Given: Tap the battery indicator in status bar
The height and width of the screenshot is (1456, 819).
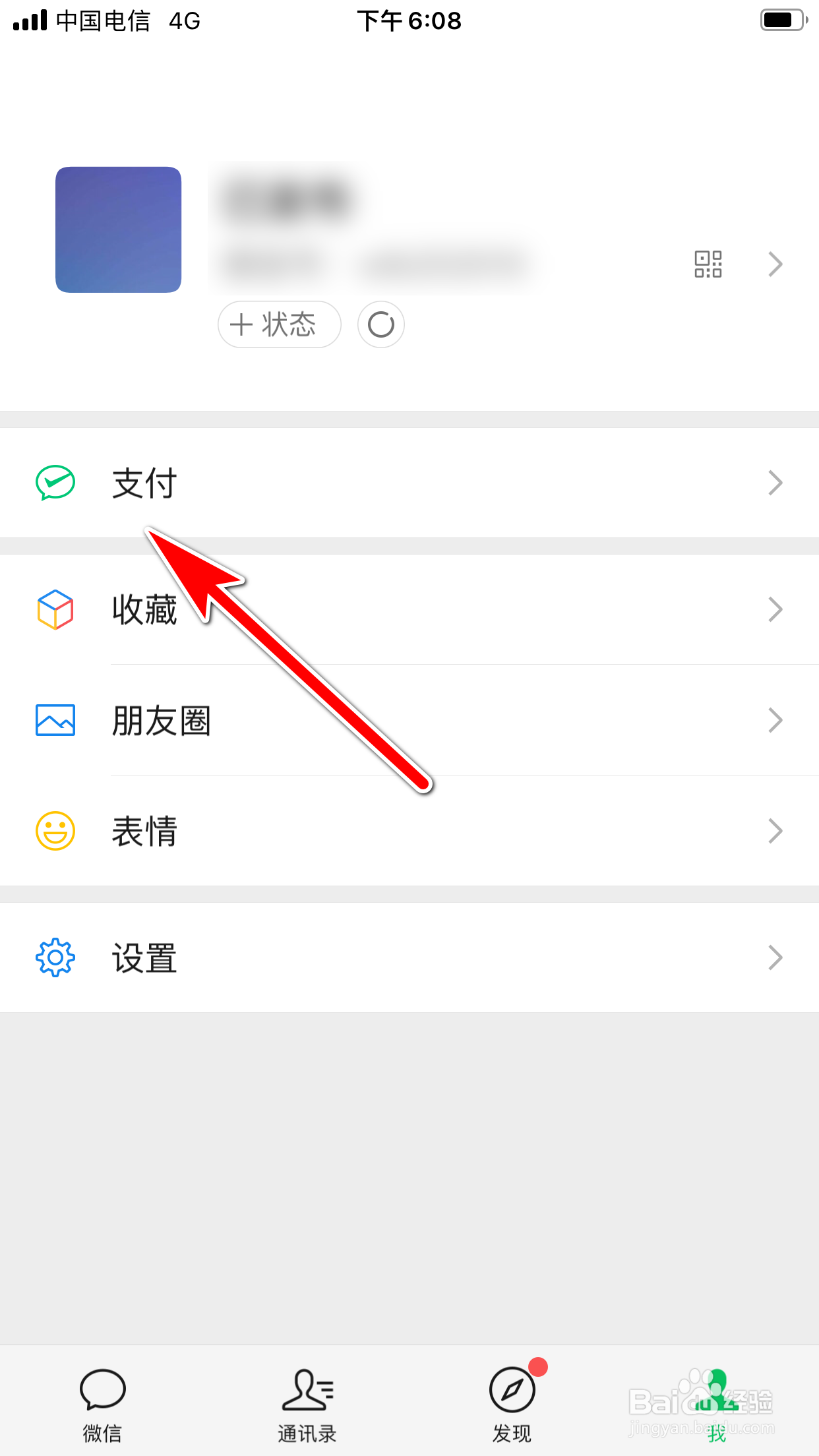Looking at the screenshot, I should point(781,20).
